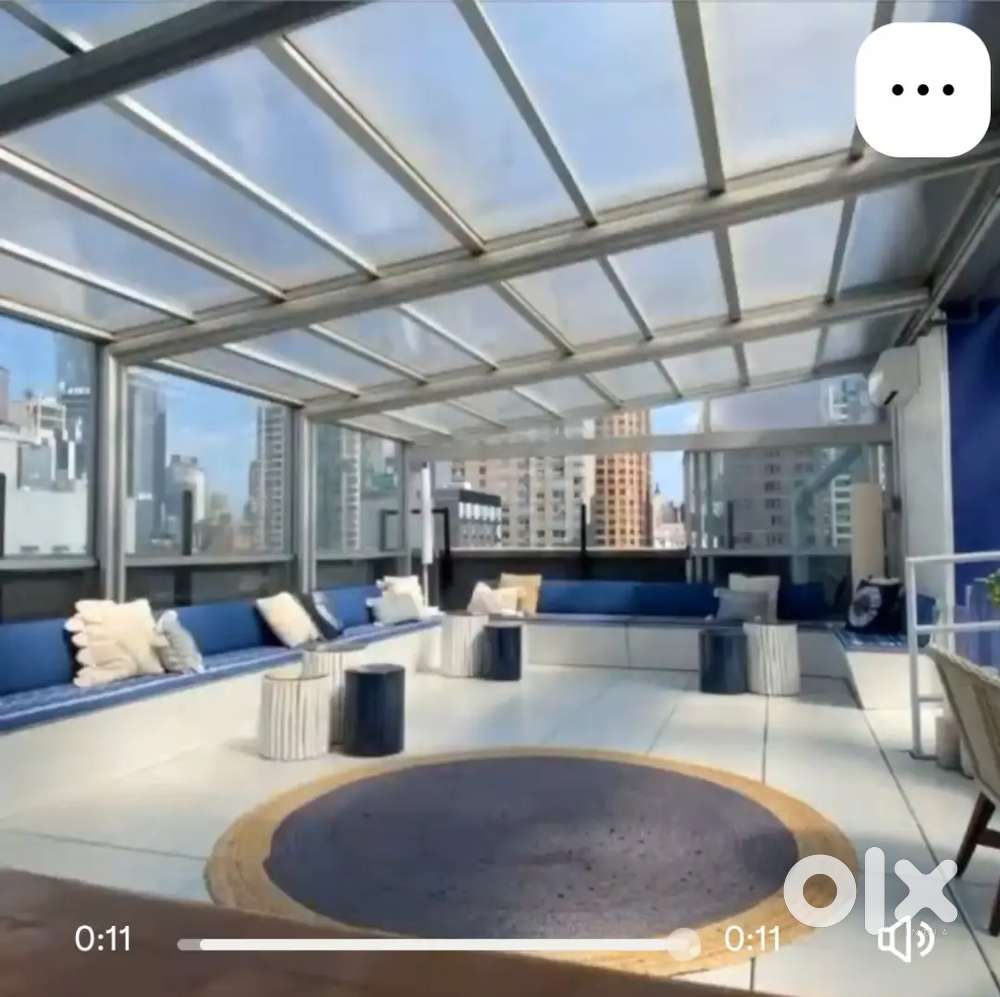Open the three-dot overflow menu
Image resolution: width=1000 pixels, height=997 pixels.
coord(922,90)
